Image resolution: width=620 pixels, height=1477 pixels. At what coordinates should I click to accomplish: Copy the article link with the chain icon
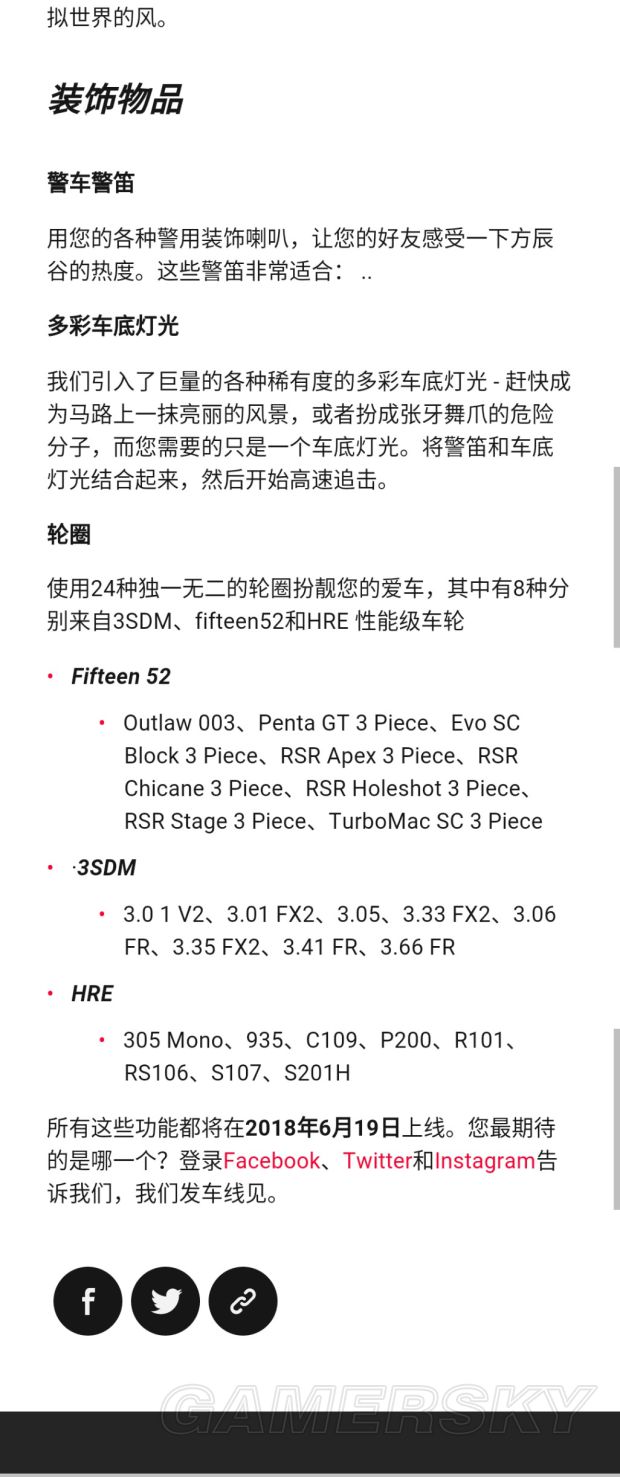[243, 1301]
